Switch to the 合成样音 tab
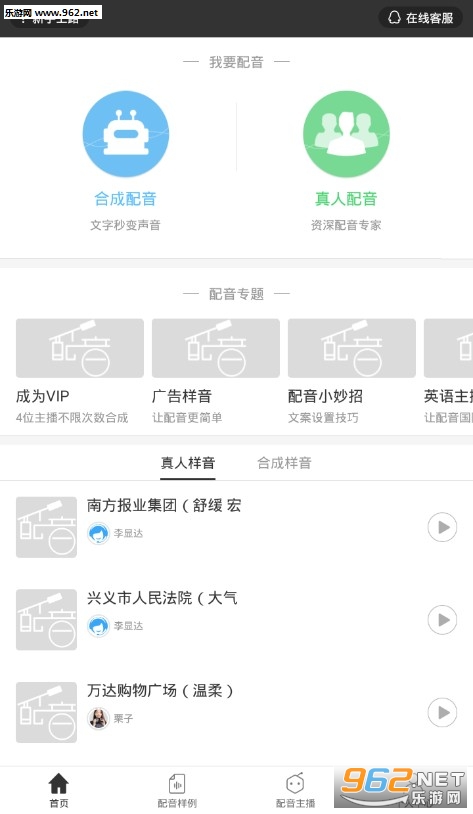The image size is (473, 814). 285,463
